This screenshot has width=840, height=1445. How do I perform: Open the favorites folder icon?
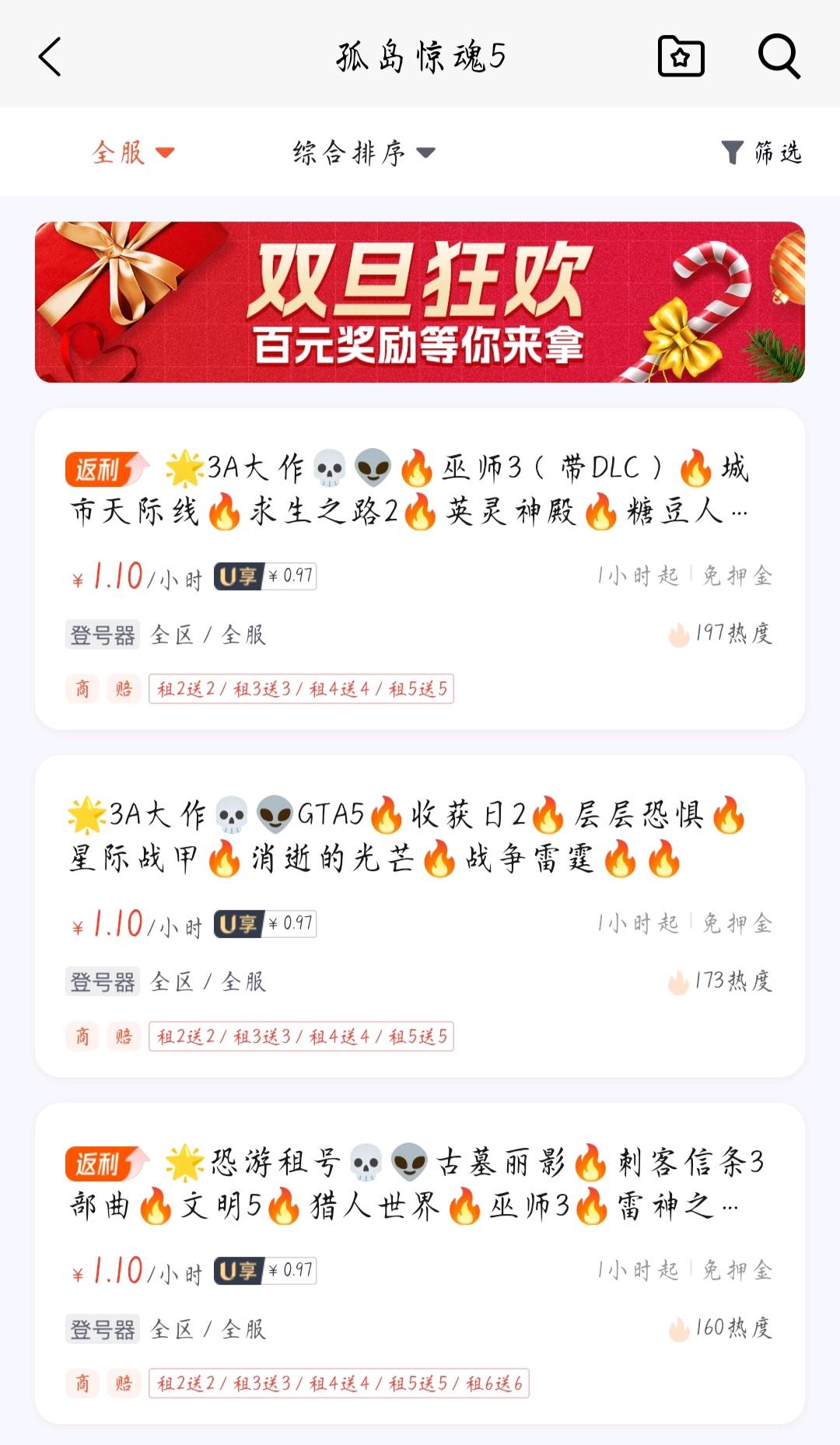click(x=681, y=57)
